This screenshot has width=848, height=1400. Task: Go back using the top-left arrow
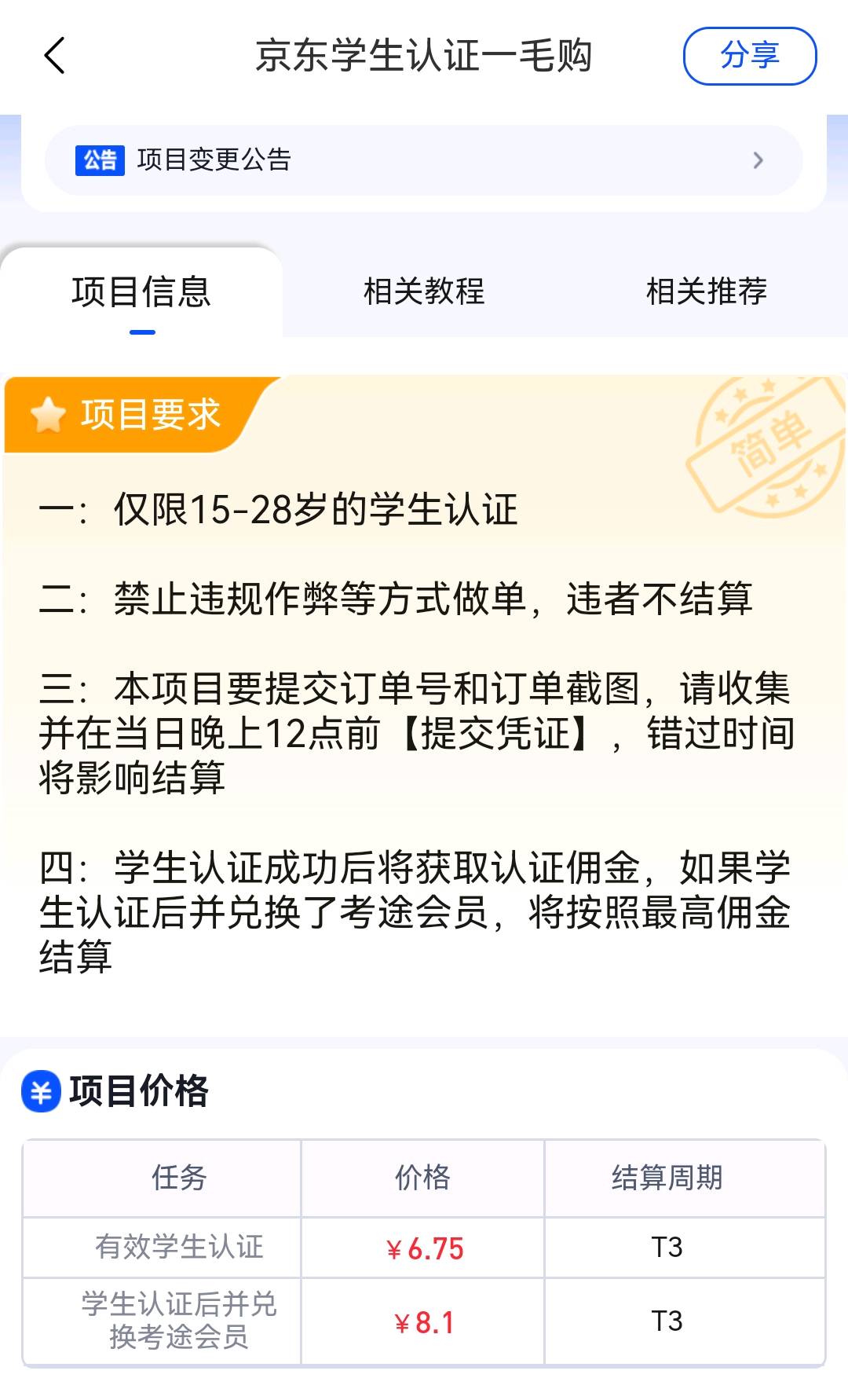coord(55,56)
